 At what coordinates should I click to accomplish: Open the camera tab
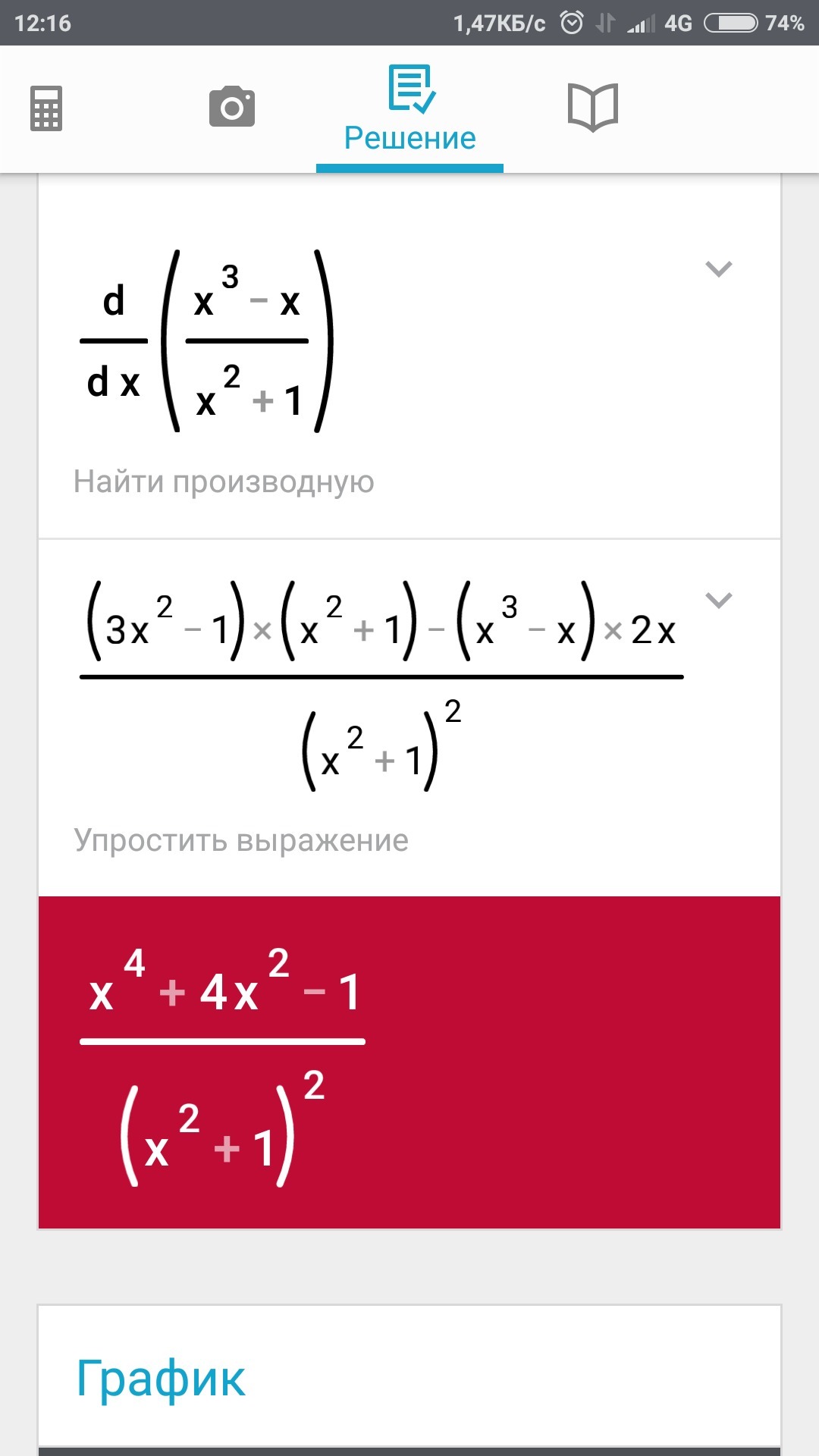(232, 107)
